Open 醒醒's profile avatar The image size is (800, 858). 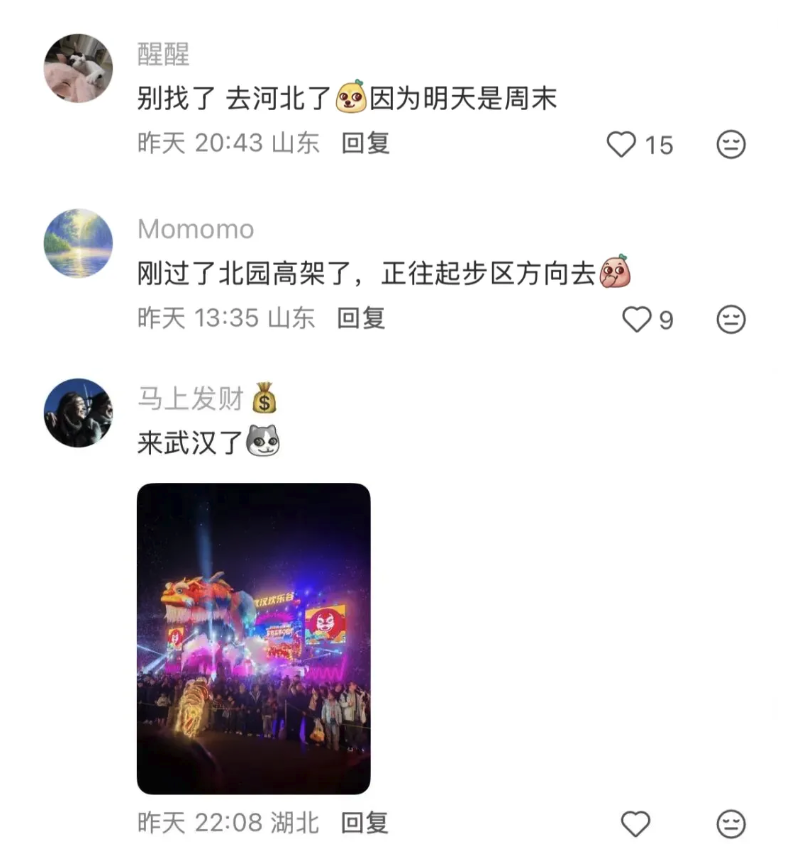click(78, 68)
